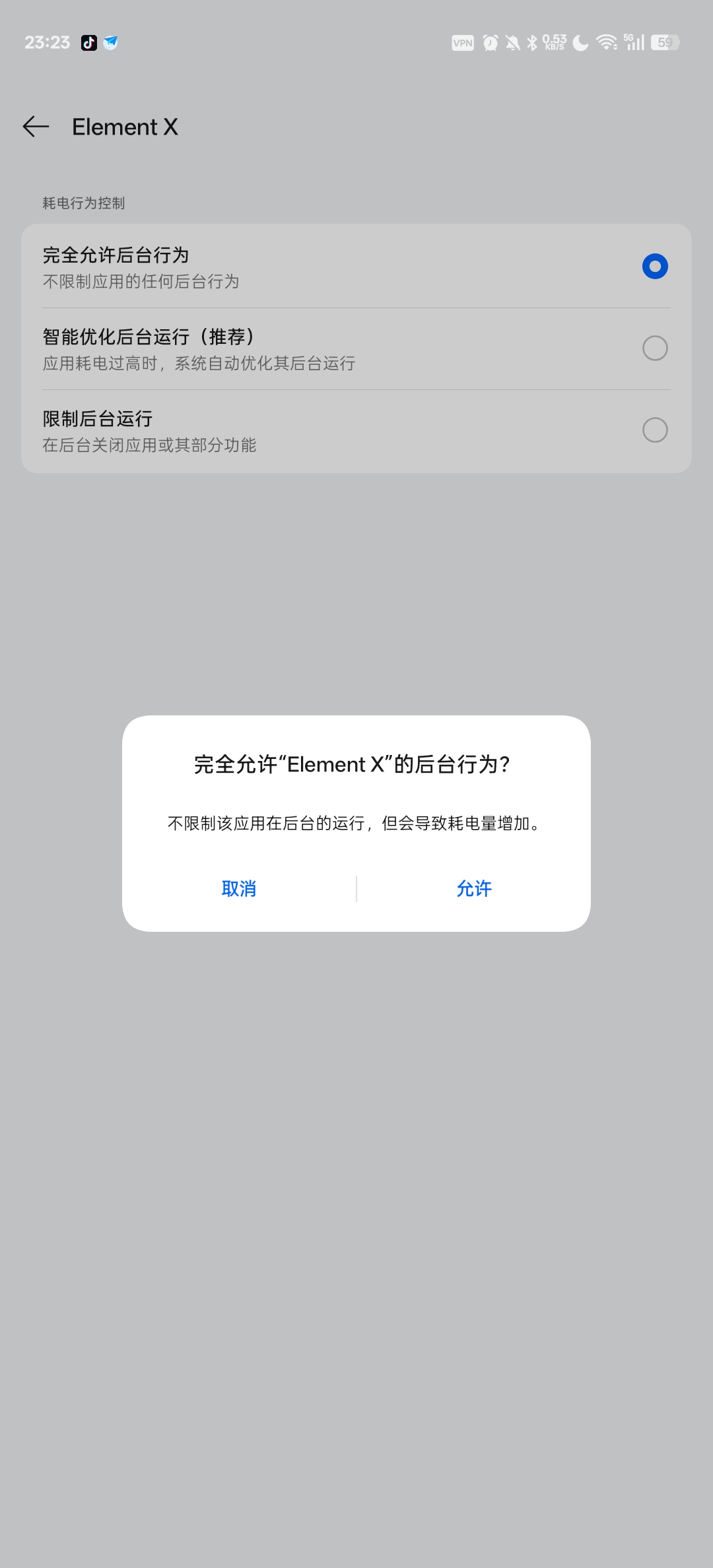This screenshot has height=1568, width=713.
Task: Tap 取消 to cancel the dialog
Action: pos(239,888)
